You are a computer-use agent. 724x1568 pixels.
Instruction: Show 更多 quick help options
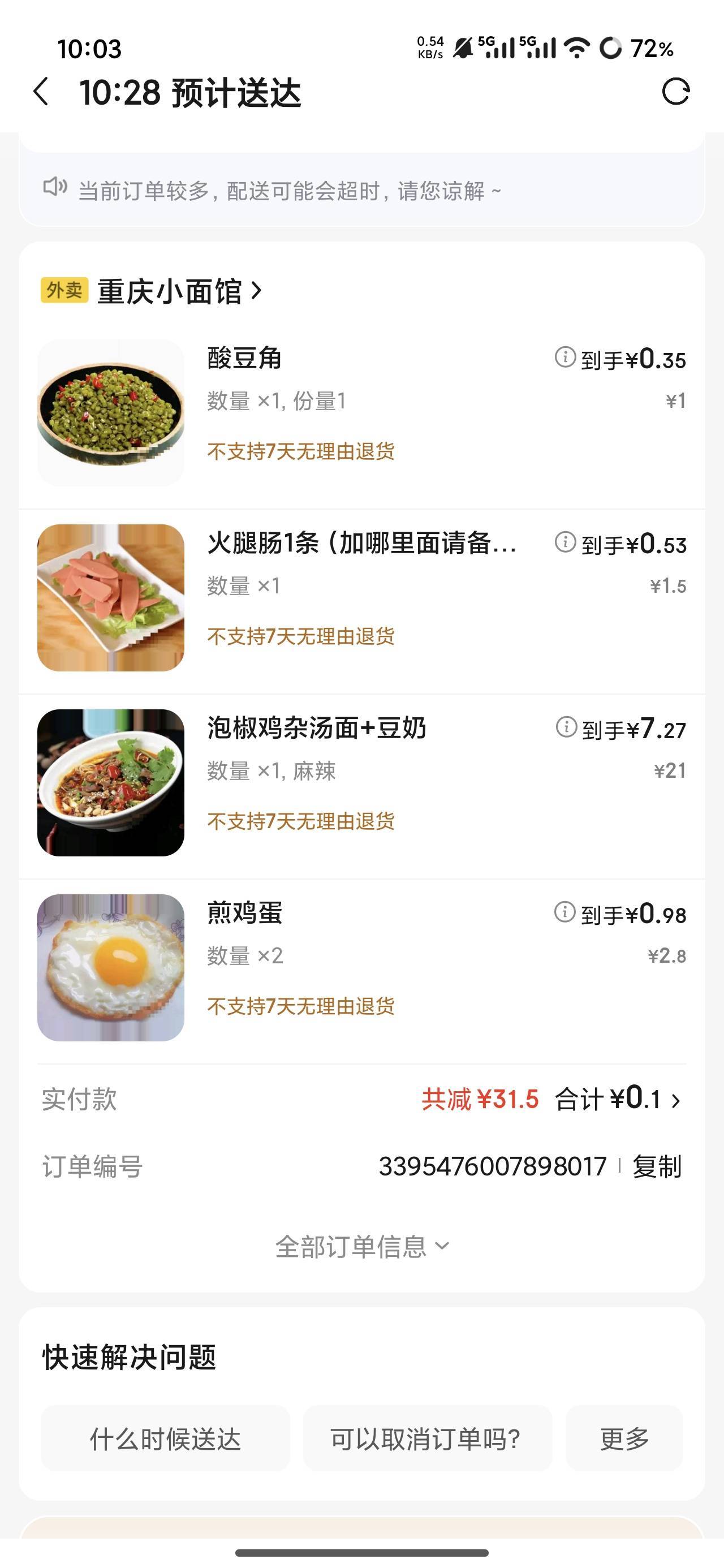[x=624, y=1439]
